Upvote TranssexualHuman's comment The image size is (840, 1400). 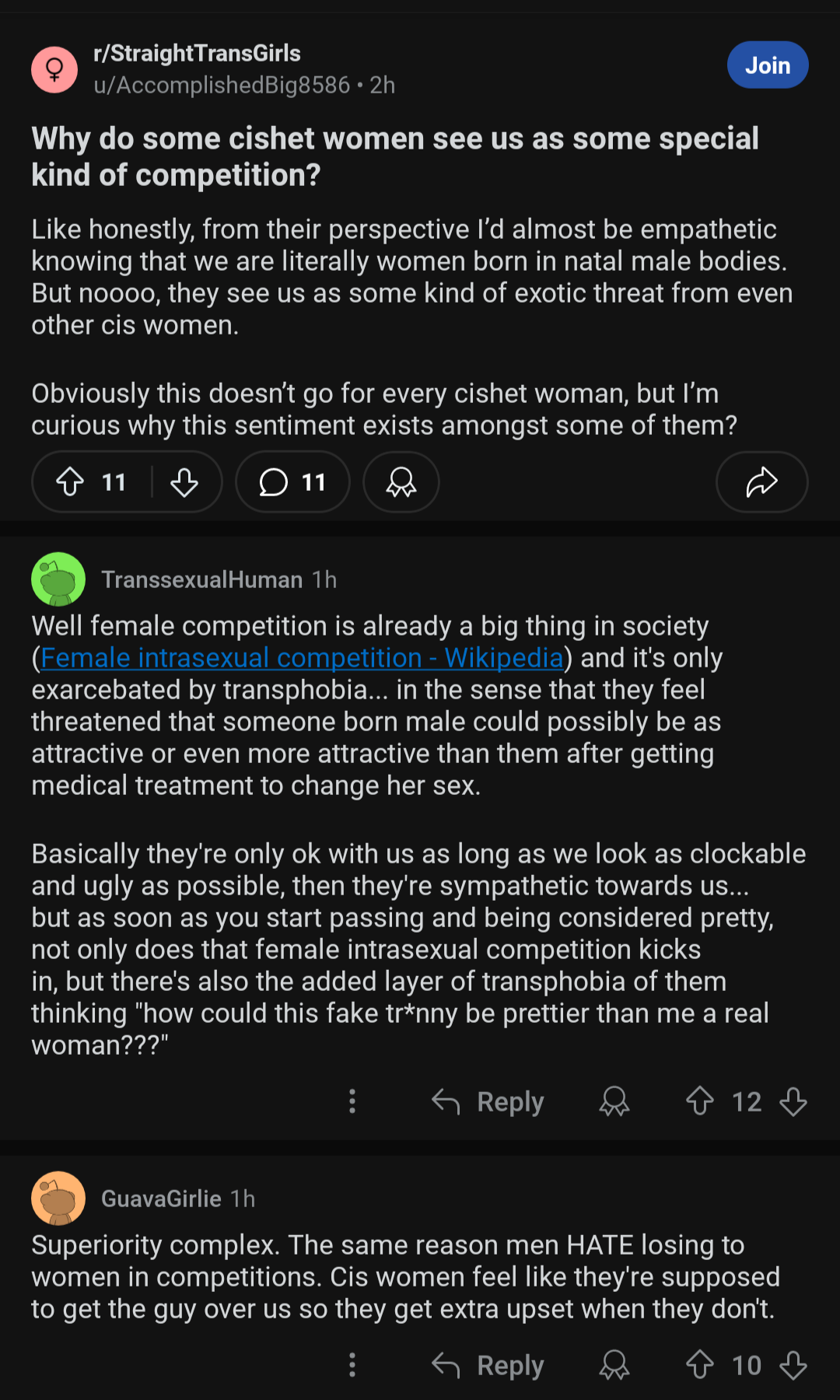(x=700, y=1101)
